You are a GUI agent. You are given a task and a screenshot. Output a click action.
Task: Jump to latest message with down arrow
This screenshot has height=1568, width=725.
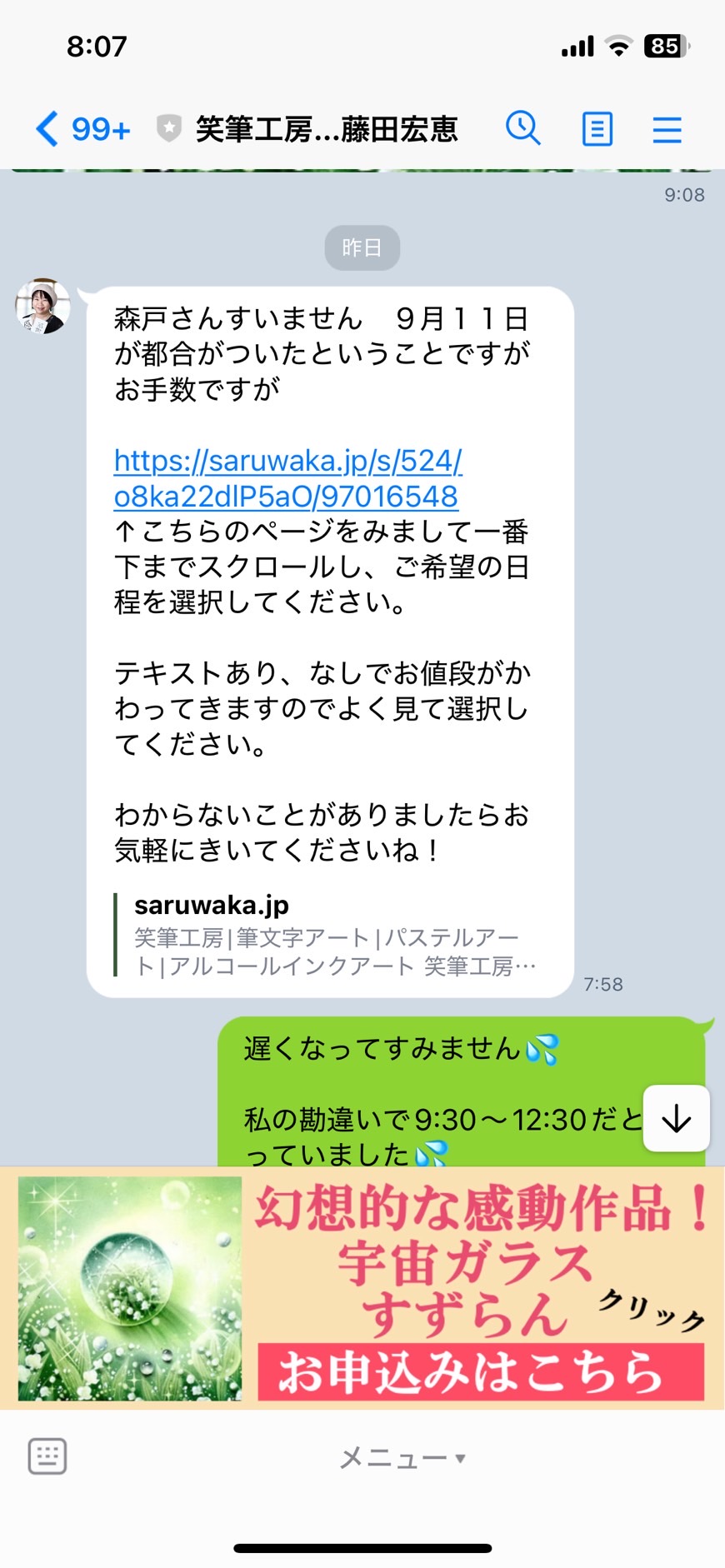(676, 1118)
